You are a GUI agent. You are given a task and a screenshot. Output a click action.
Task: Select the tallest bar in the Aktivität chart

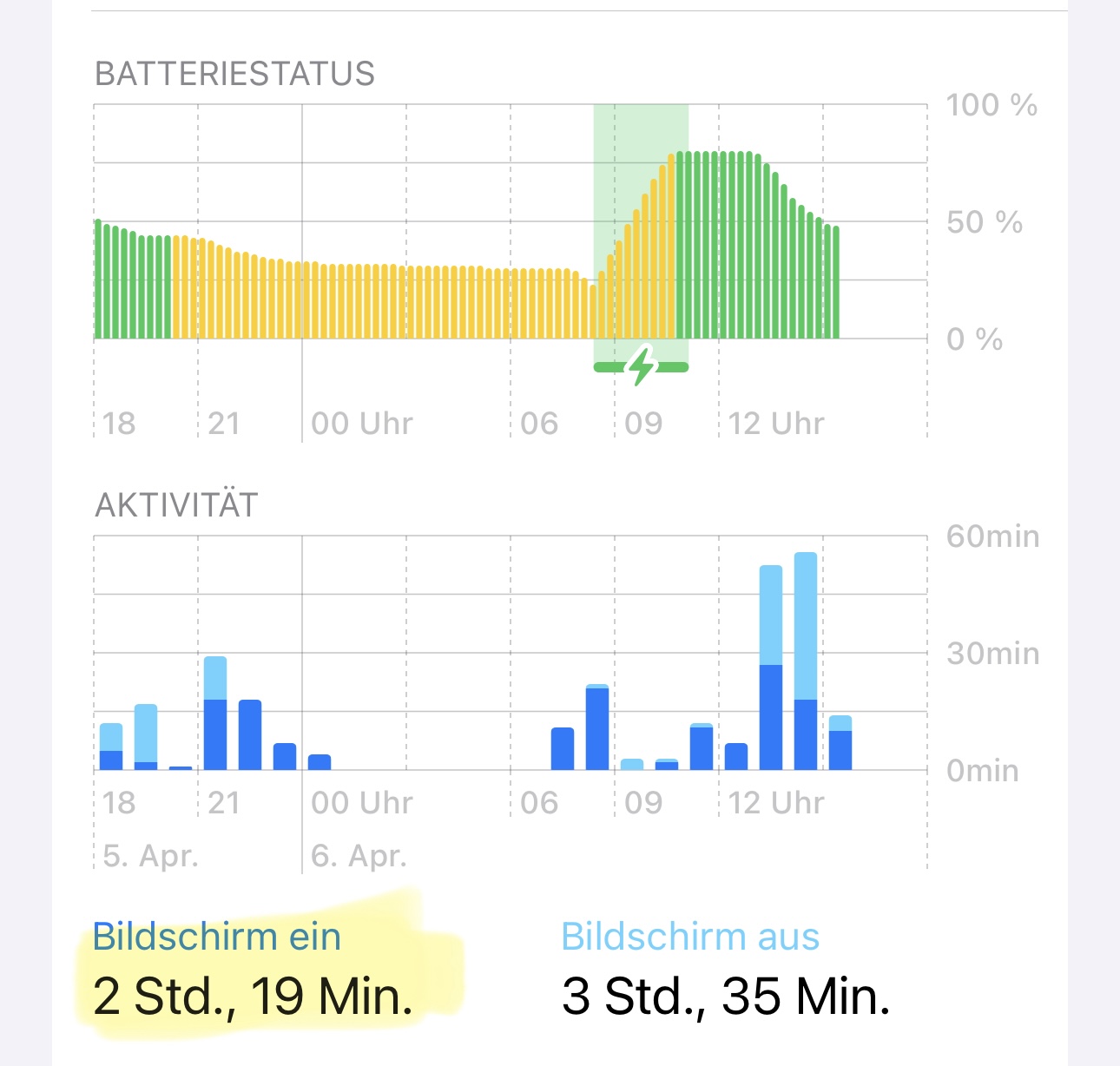click(x=806, y=661)
